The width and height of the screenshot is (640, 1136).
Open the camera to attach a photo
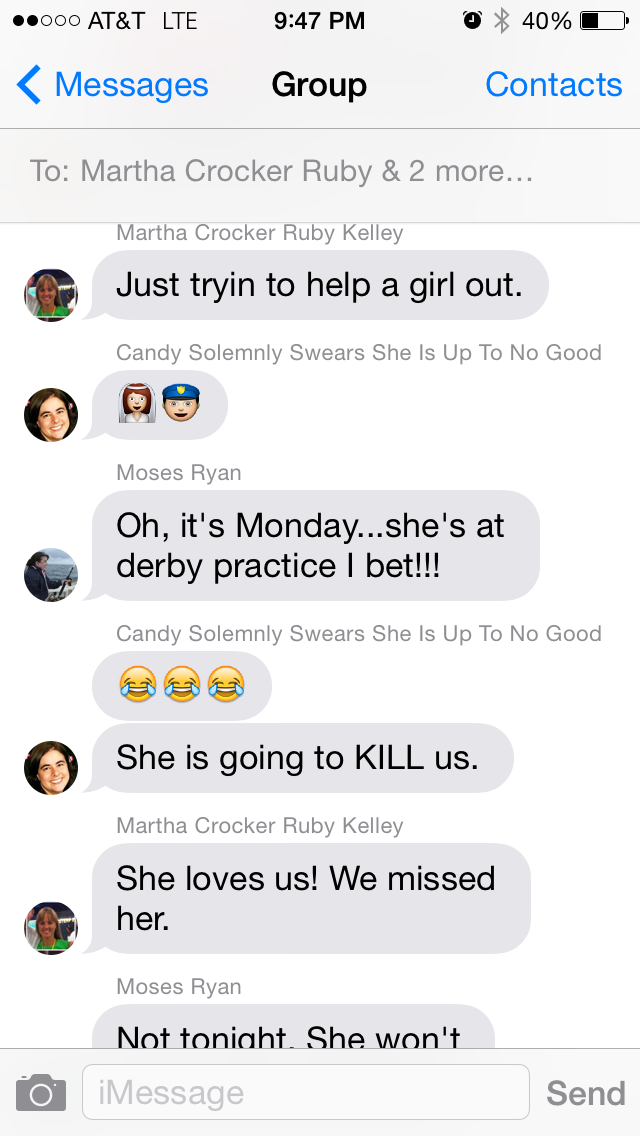coord(41,1093)
